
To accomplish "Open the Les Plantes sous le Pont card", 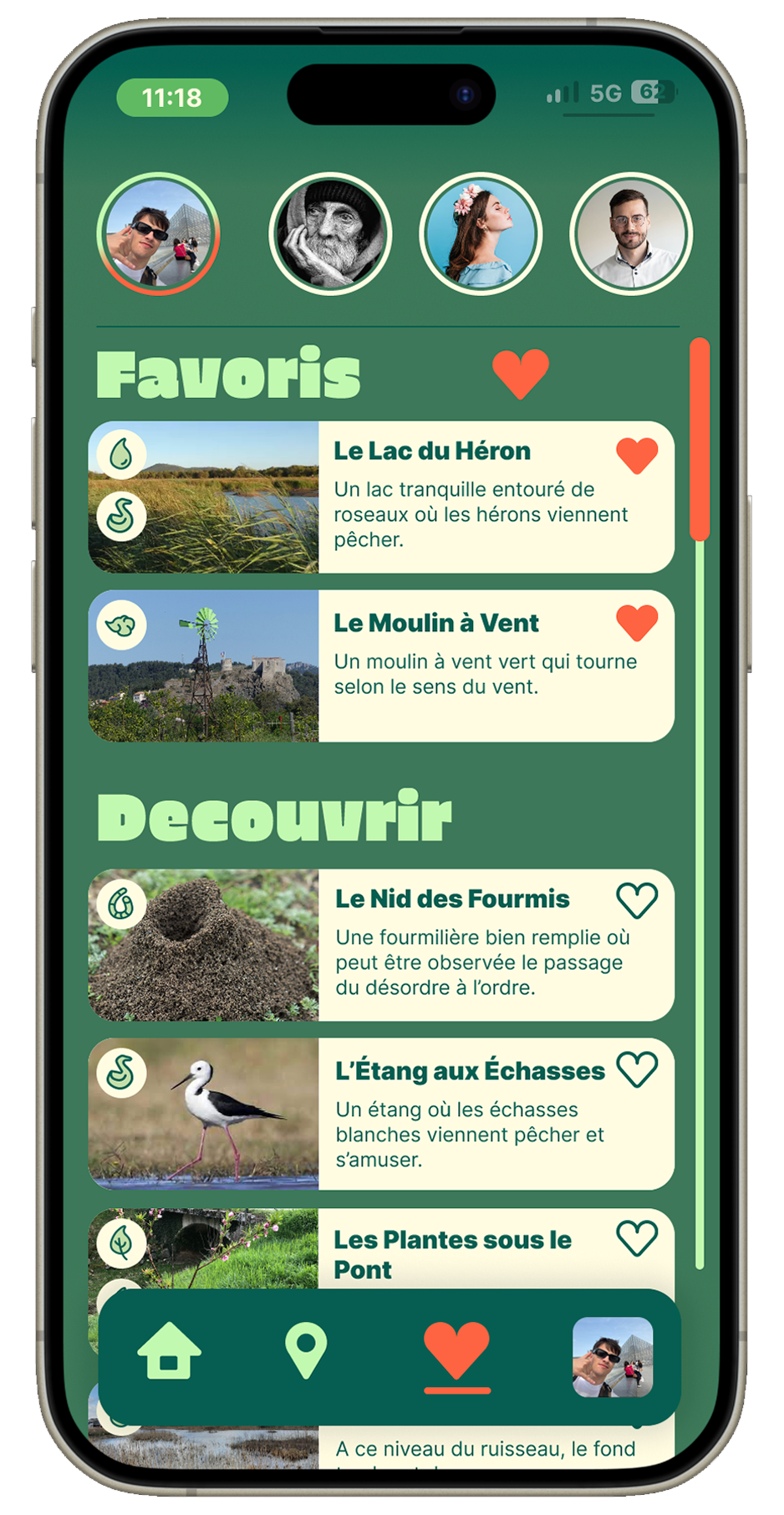I will click(x=451, y=1254).
